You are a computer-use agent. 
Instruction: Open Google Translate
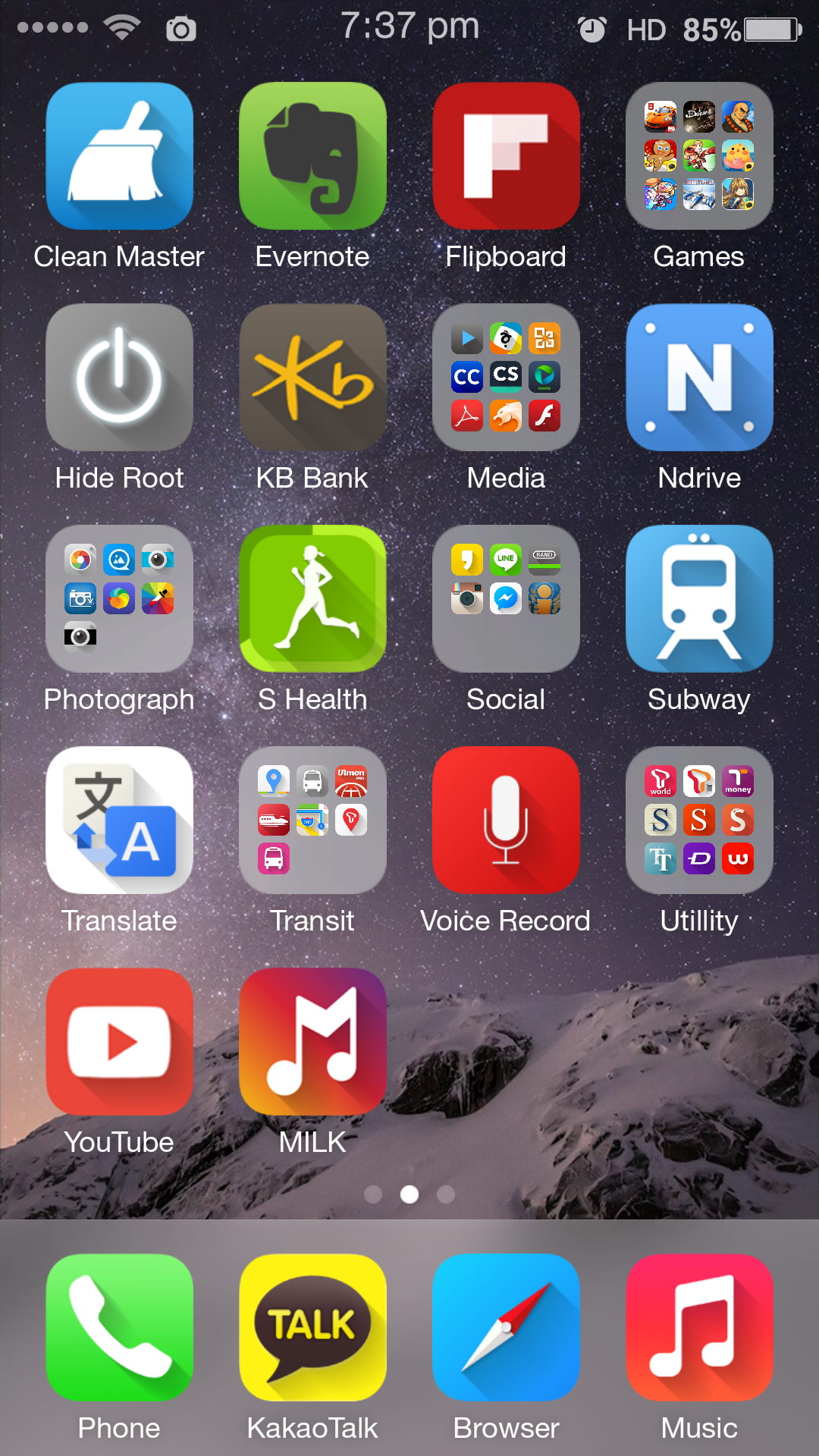pyautogui.click(x=119, y=821)
